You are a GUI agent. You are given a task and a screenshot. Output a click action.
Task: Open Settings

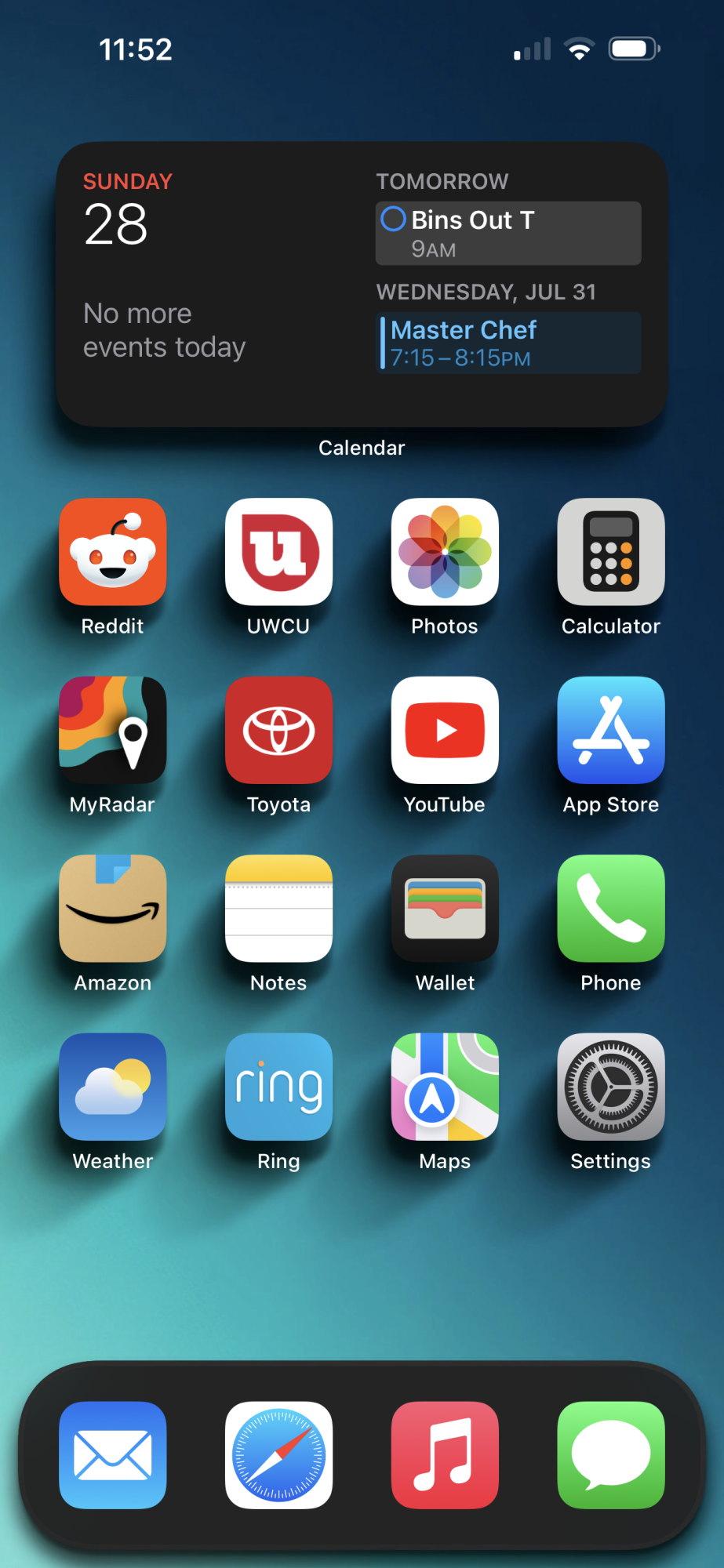pos(611,1087)
